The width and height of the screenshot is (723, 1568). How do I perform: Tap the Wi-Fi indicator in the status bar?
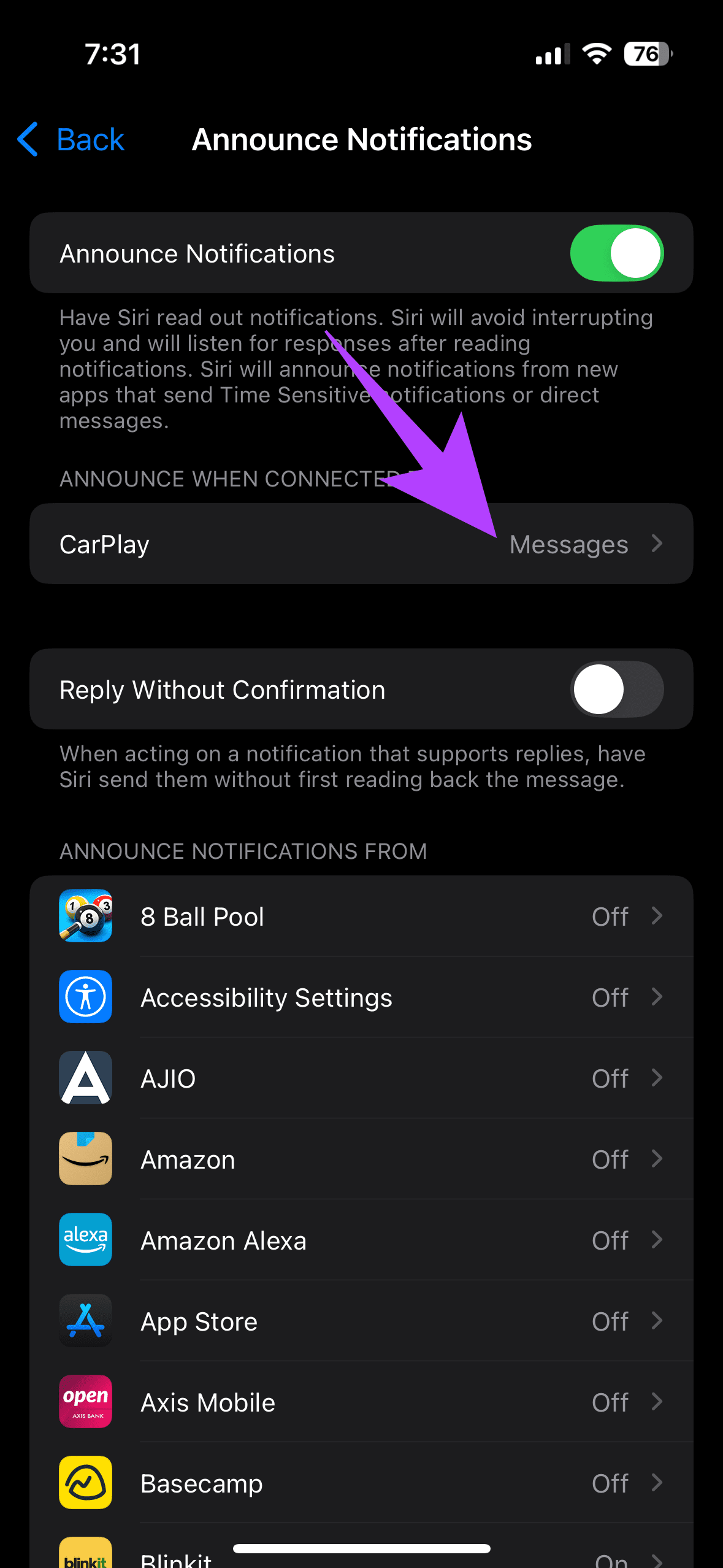(x=595, y=54)
